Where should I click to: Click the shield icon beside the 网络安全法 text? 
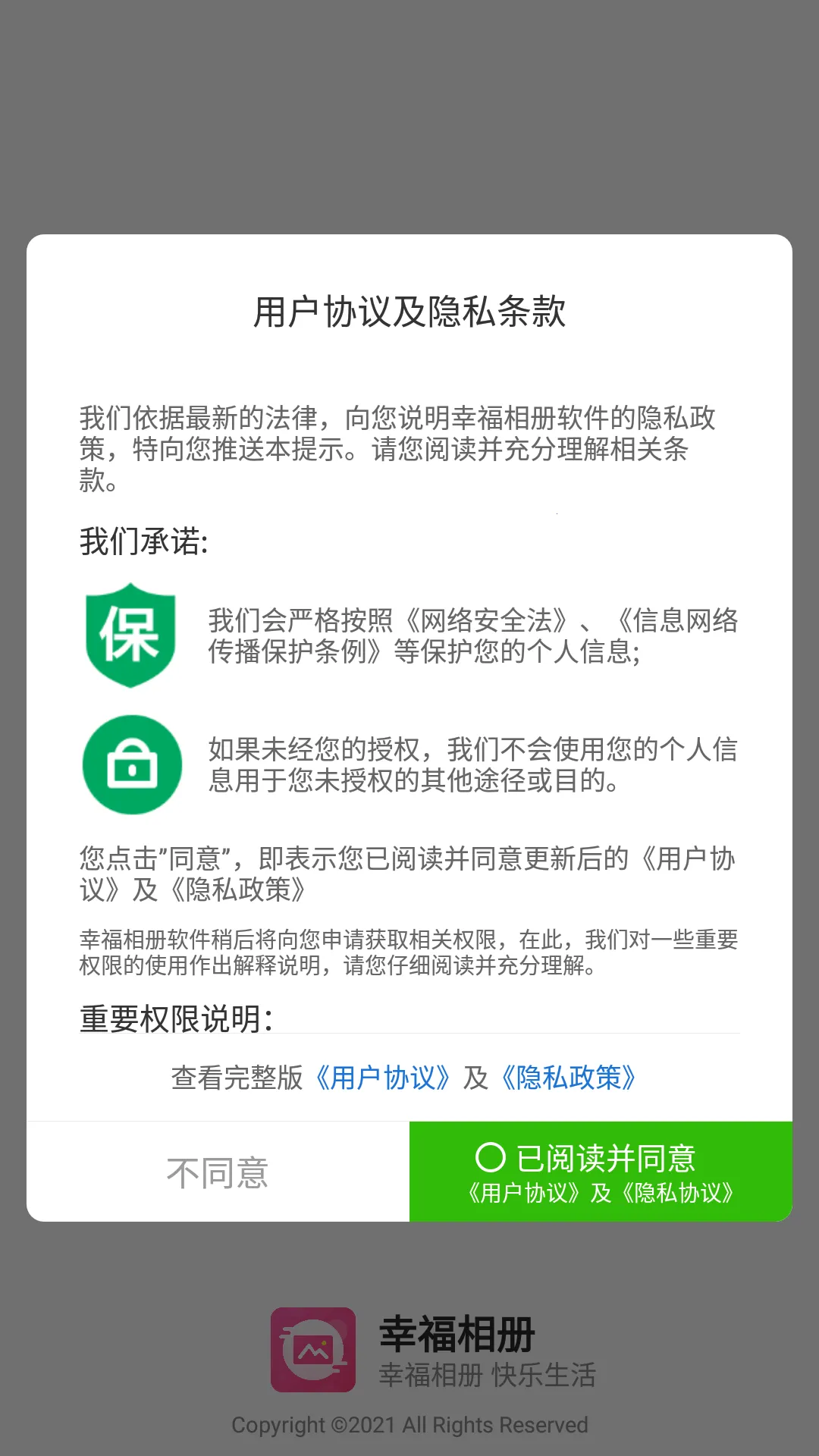[x=130, y=635]
